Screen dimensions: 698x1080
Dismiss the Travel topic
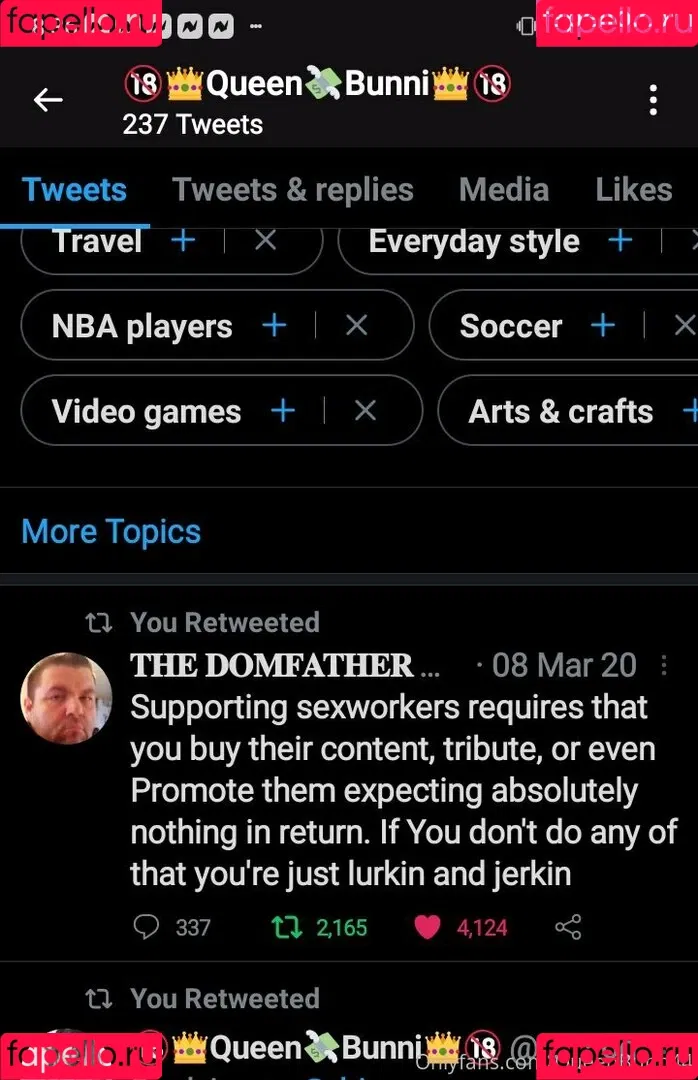click(x=265, y=241)
